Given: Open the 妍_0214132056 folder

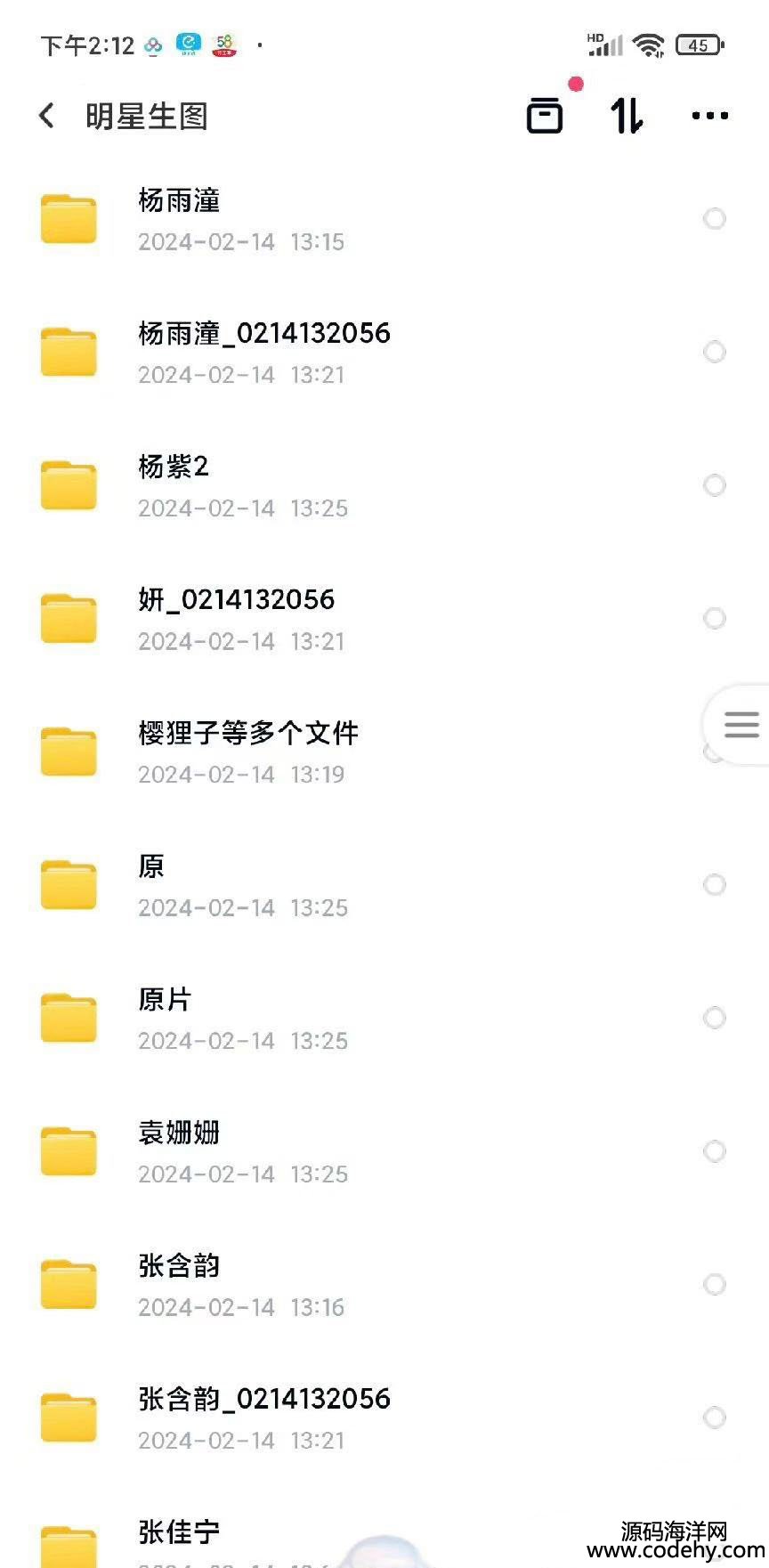Looking at the screenshot, I should point(384,619).
